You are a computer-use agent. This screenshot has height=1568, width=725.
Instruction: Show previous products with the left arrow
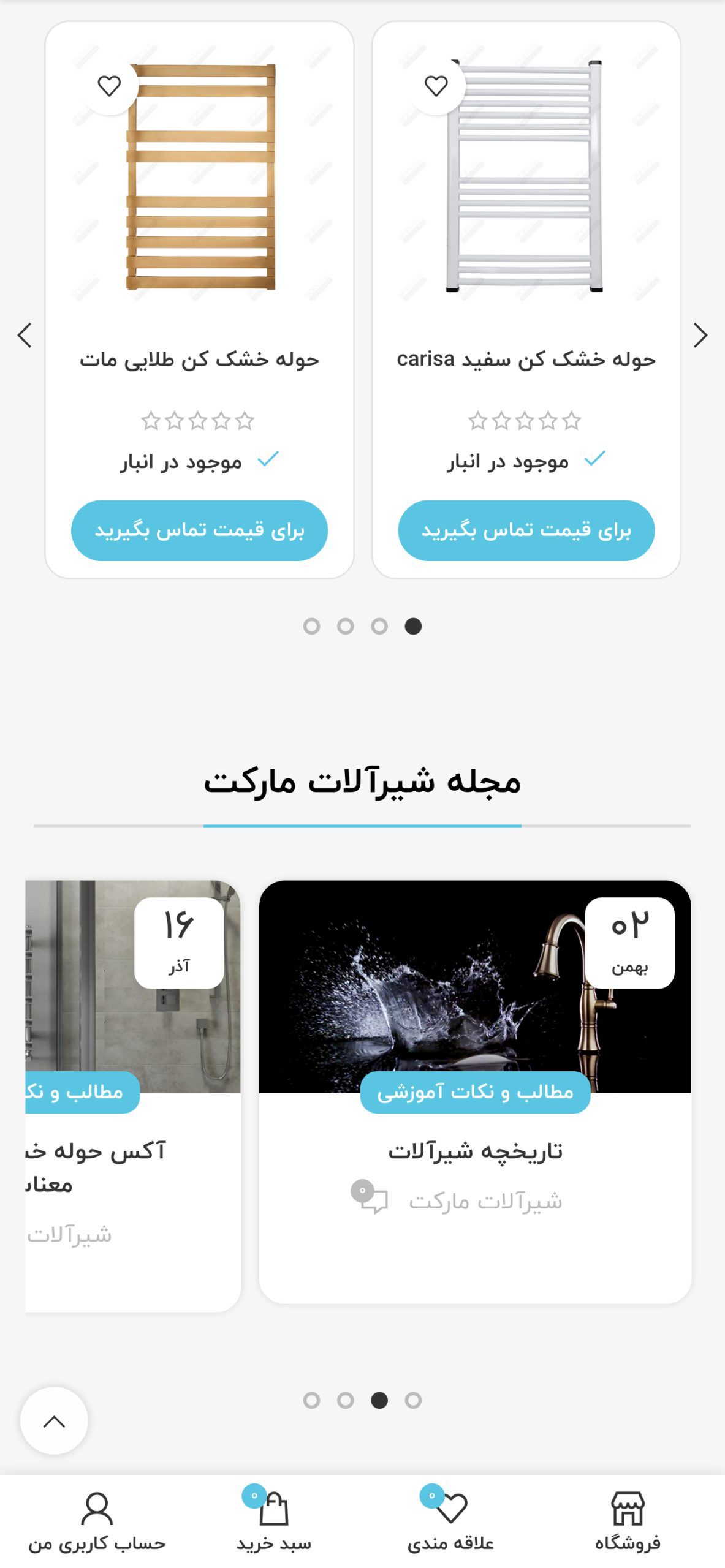tap(25, 335)
